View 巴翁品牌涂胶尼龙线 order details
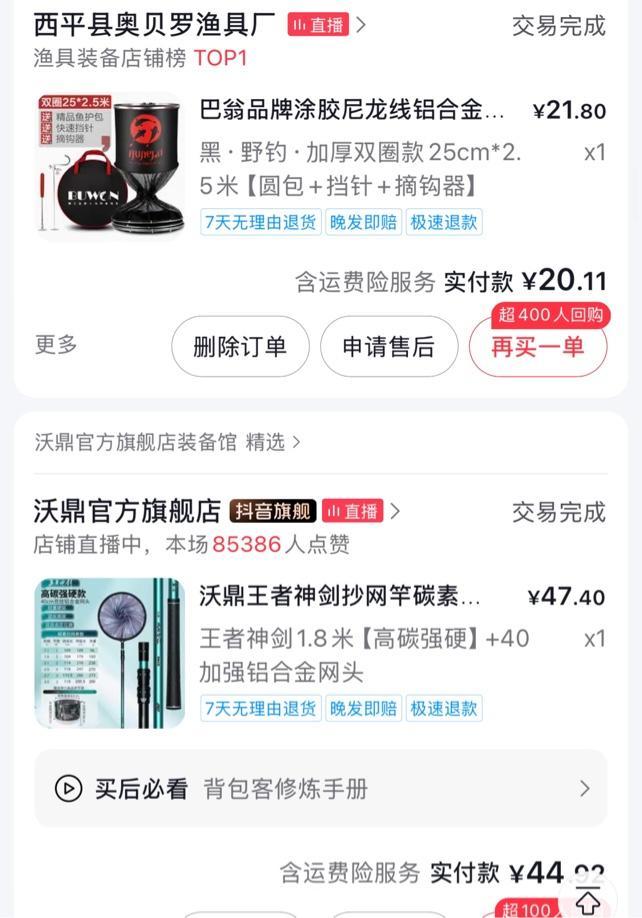642x918 pixels. click(353, 110)
